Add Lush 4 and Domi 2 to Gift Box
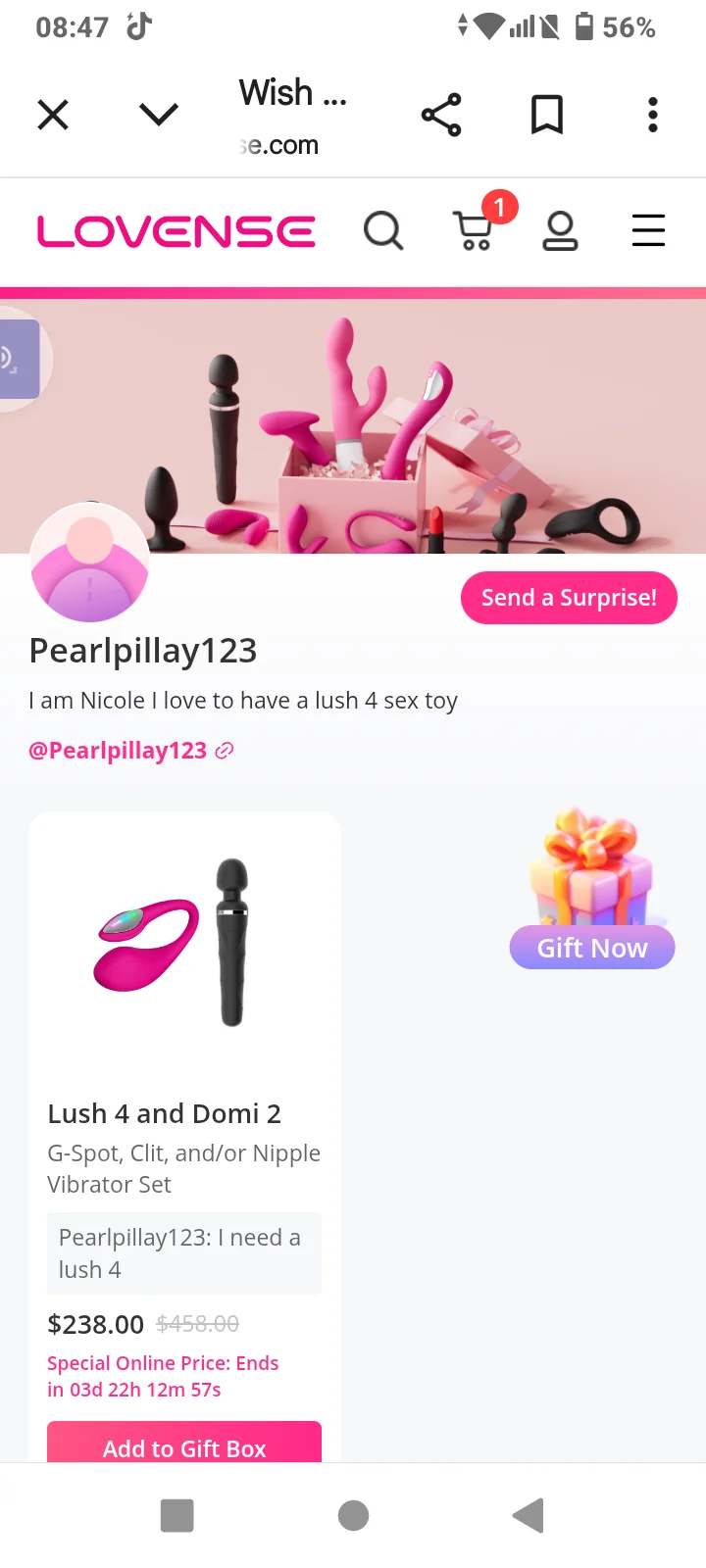 click(184, 1445)
